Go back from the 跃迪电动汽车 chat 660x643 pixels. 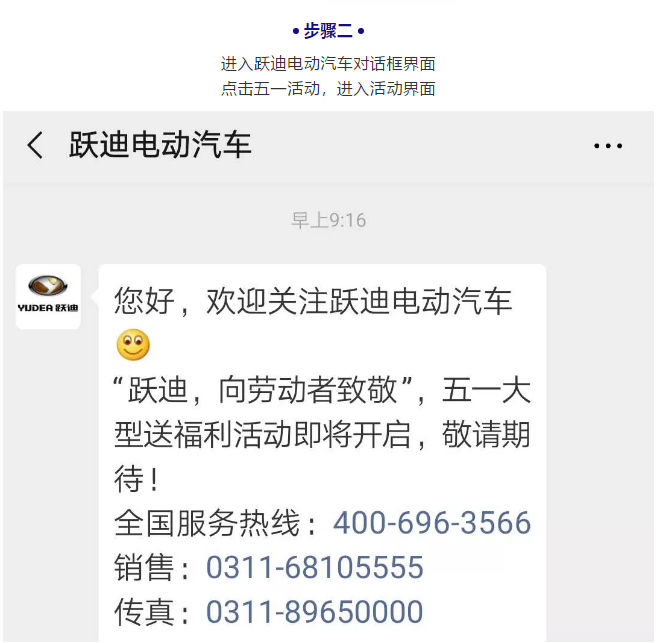pos(36,146)
